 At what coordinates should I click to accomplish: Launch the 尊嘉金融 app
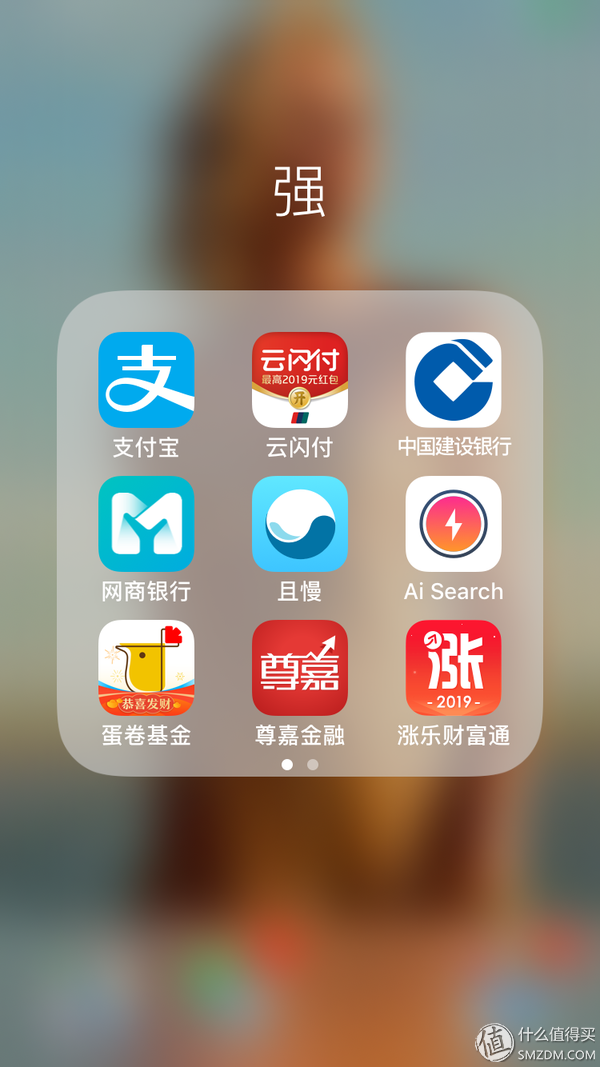(300, 668)
